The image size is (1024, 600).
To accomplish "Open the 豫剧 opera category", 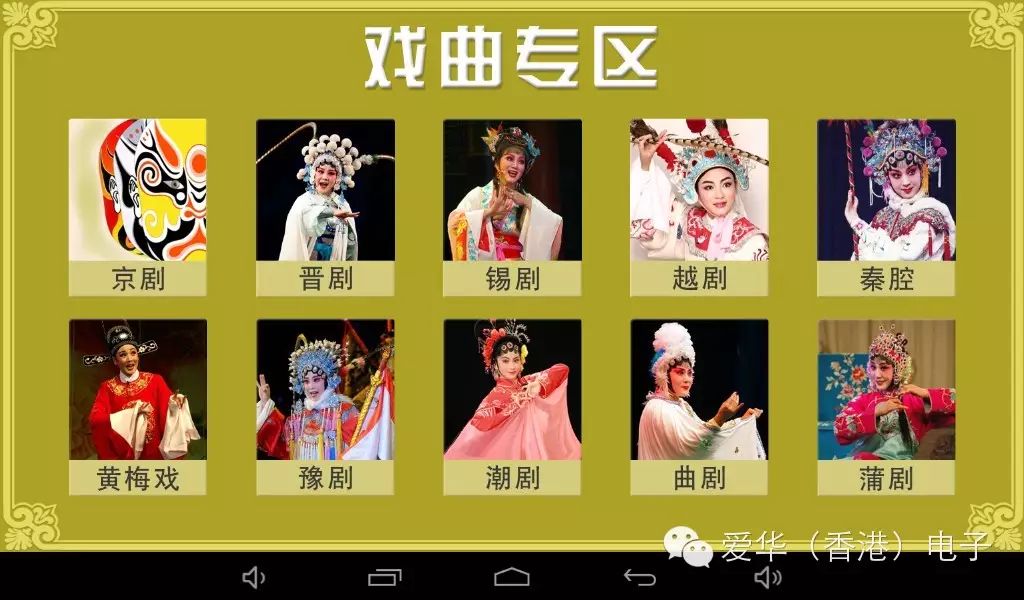I will tap(325, 407).
